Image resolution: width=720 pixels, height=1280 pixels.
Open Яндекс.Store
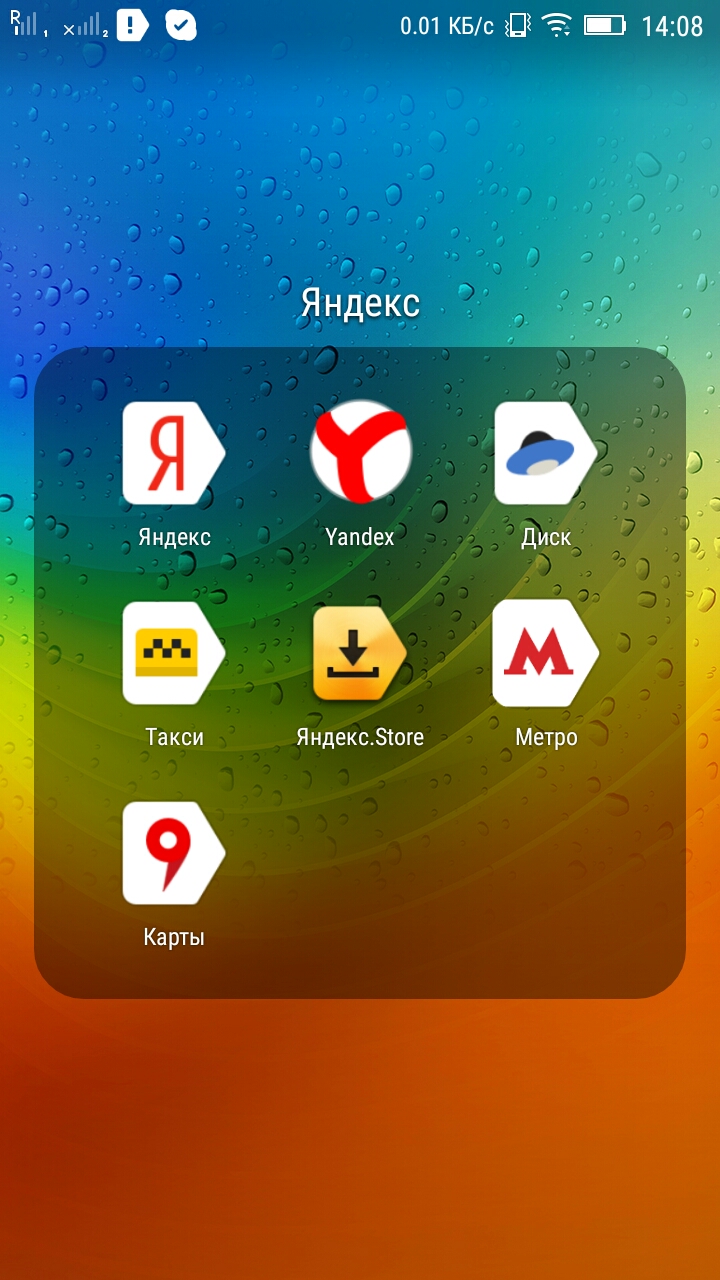pos(360,653)
